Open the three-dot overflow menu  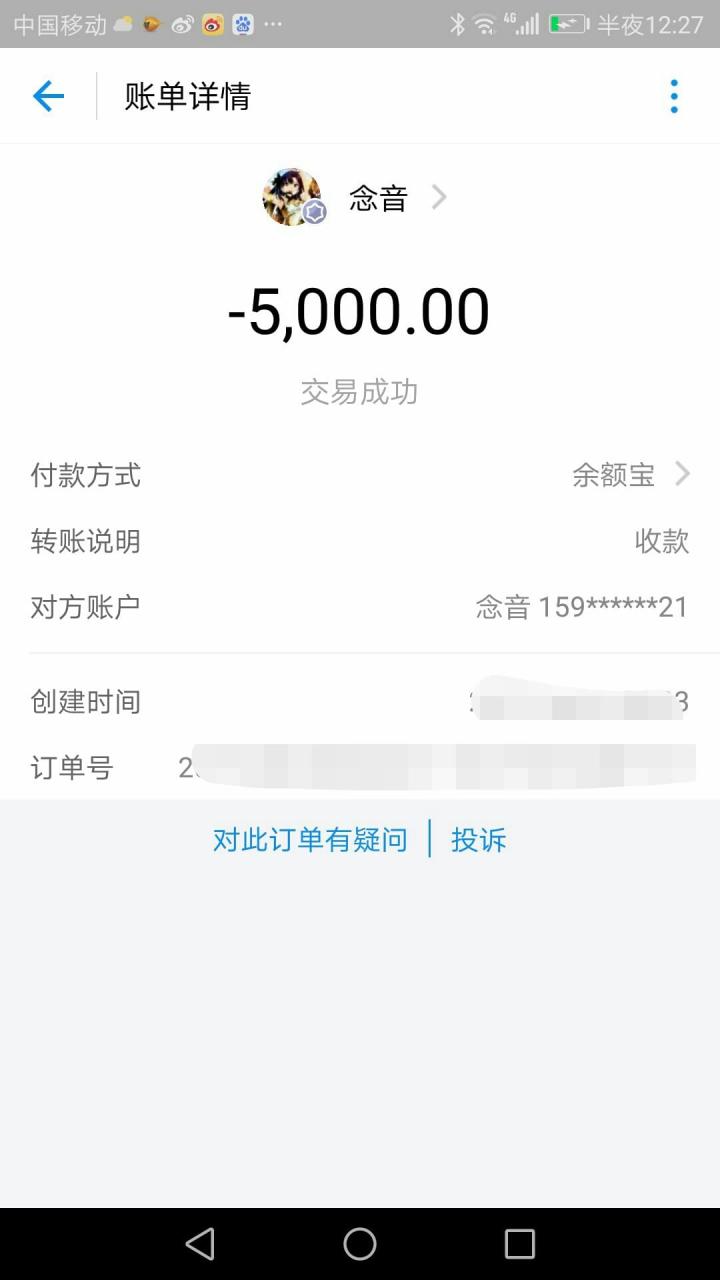[674, 96]
